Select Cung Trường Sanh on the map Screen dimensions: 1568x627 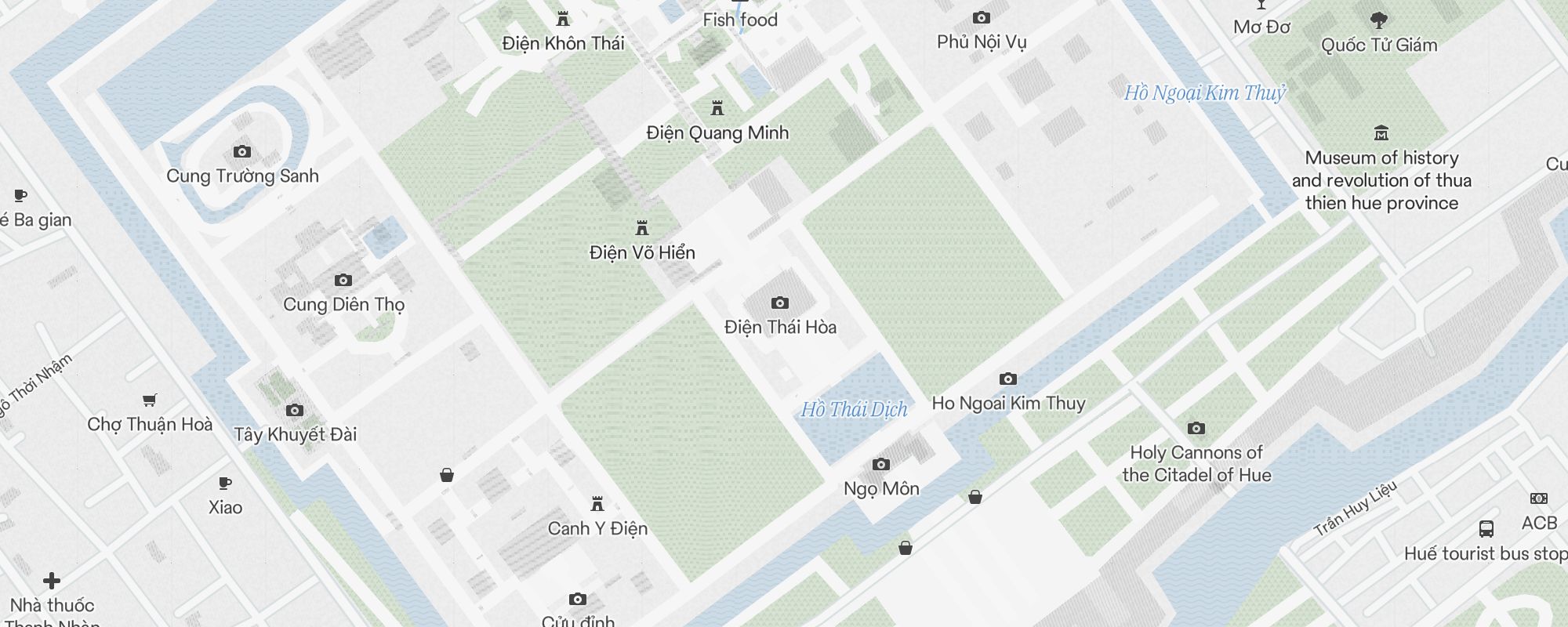point(242,152)
